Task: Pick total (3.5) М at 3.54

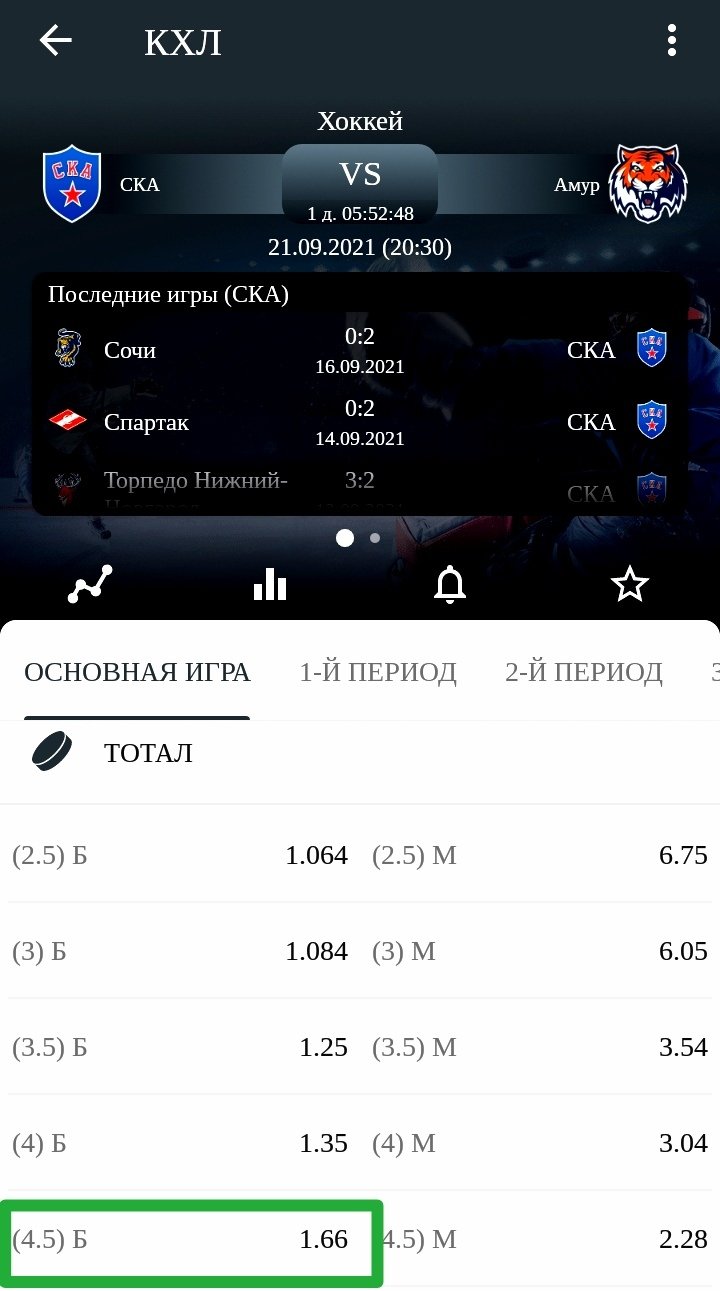Action: click(x=540, y=1048)
